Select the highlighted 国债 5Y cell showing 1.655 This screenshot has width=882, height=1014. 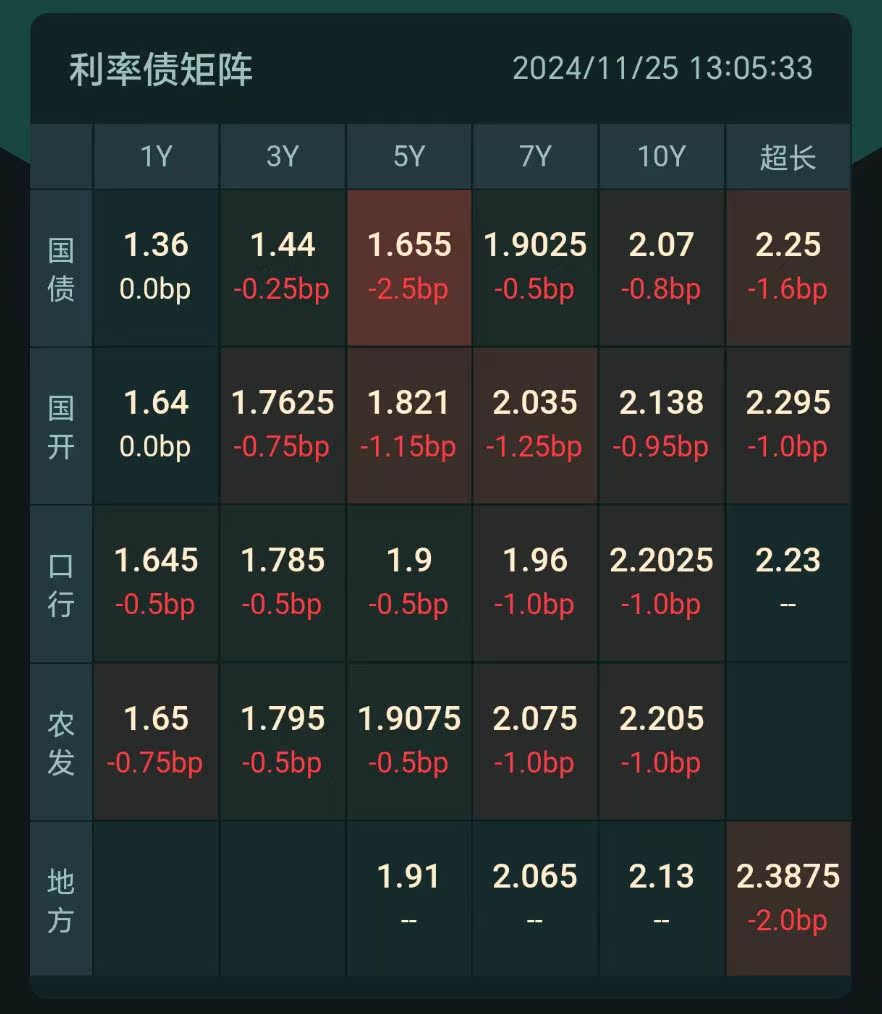407,265
